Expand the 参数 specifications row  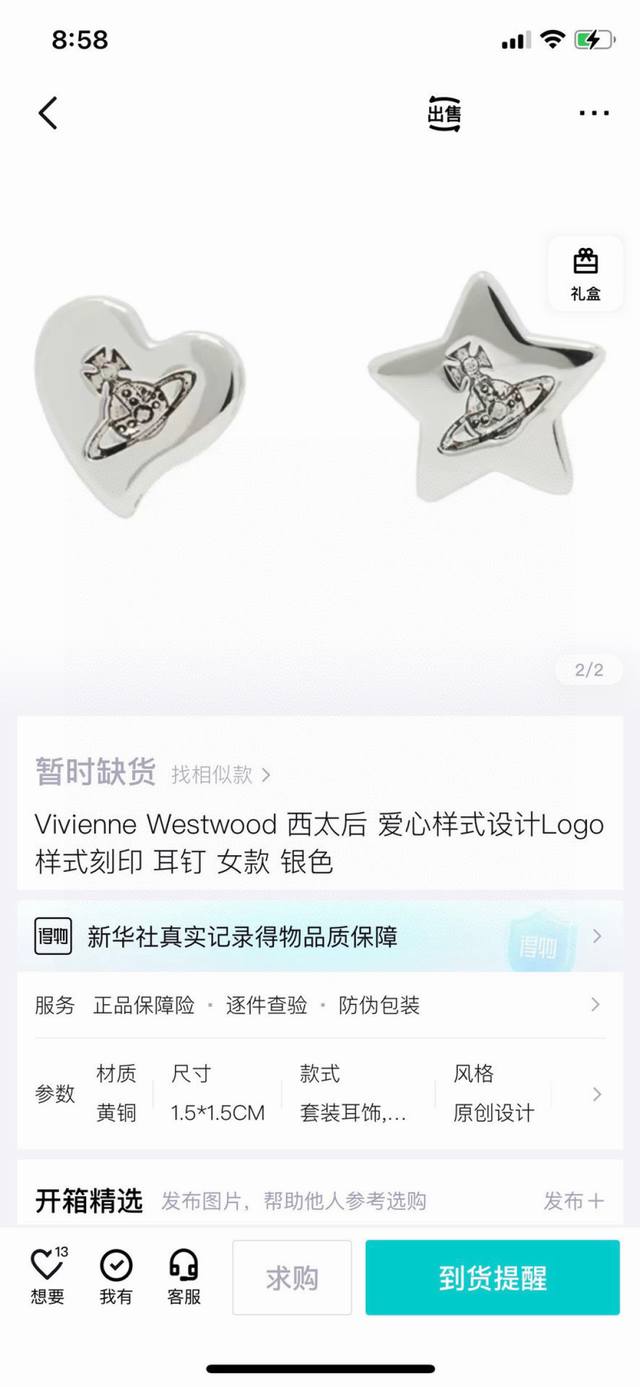320,1094
